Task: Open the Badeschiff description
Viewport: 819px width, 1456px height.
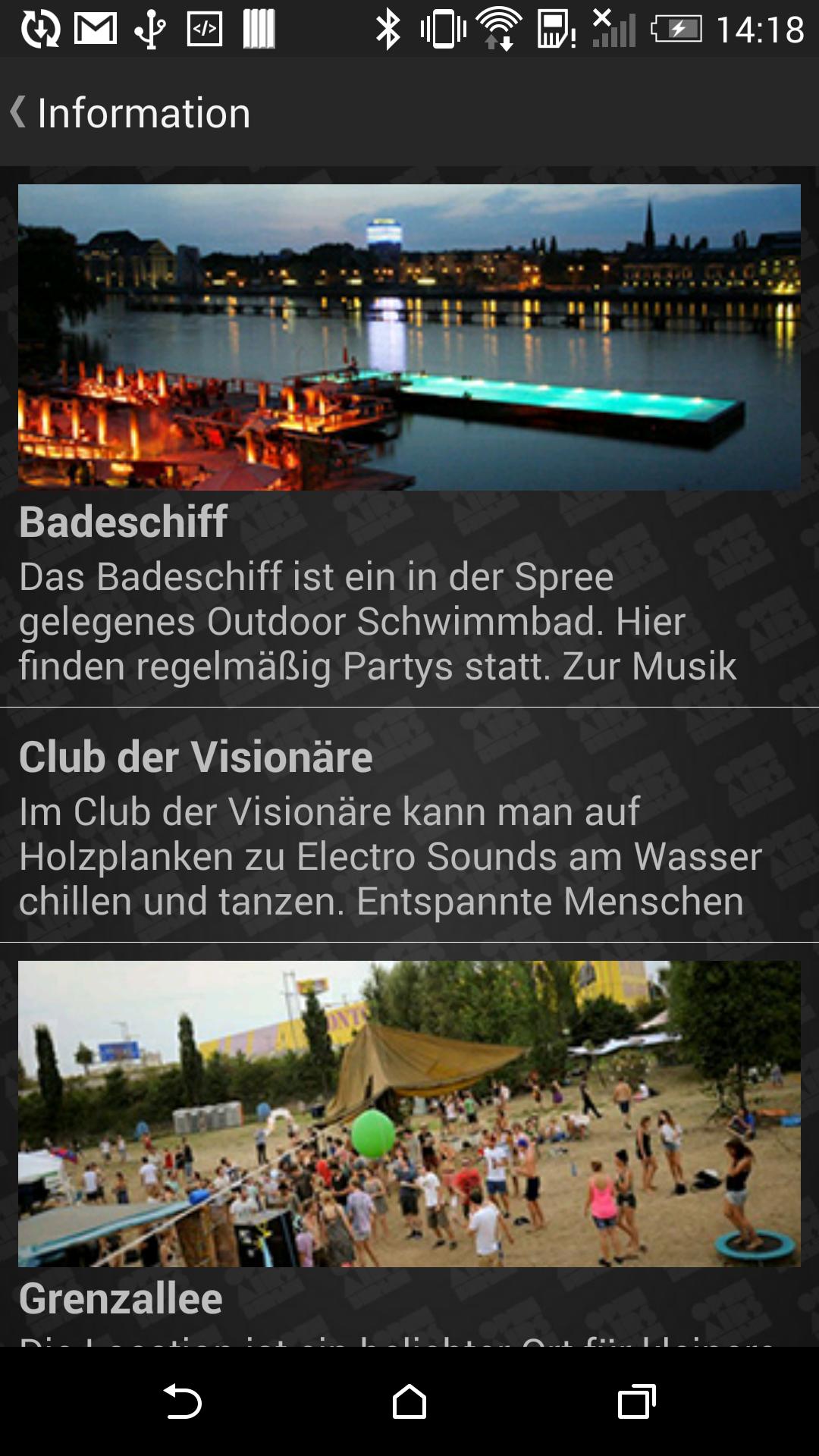Action: click(409, 599)
